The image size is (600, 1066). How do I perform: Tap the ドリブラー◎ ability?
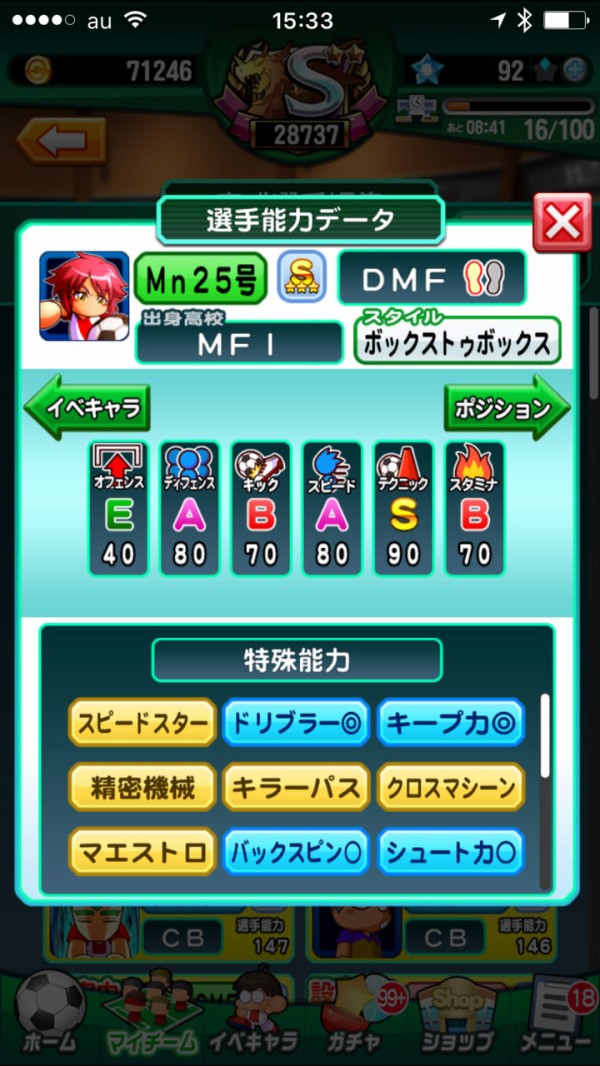[x=296, y=722]
